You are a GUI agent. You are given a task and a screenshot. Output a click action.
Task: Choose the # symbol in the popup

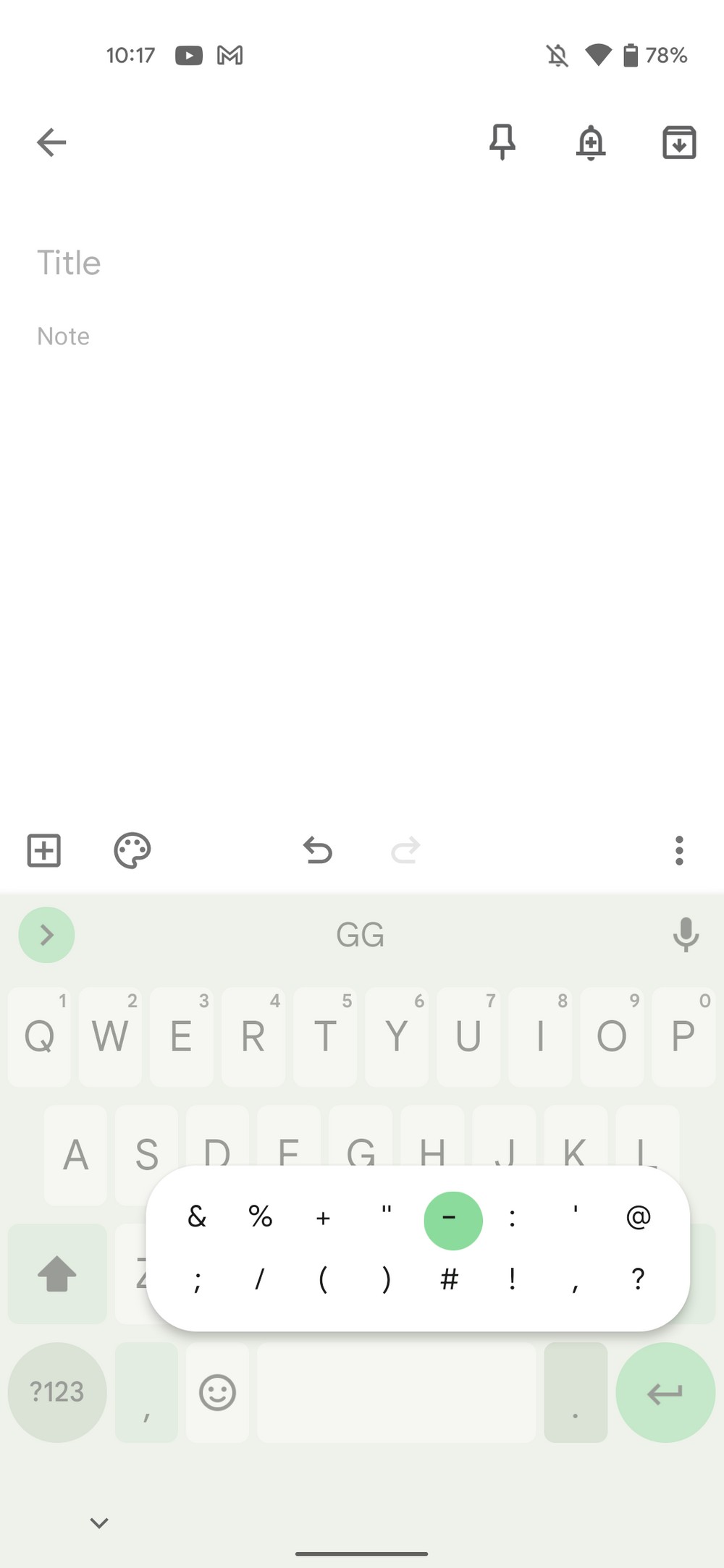click(x=450, y=1279)
